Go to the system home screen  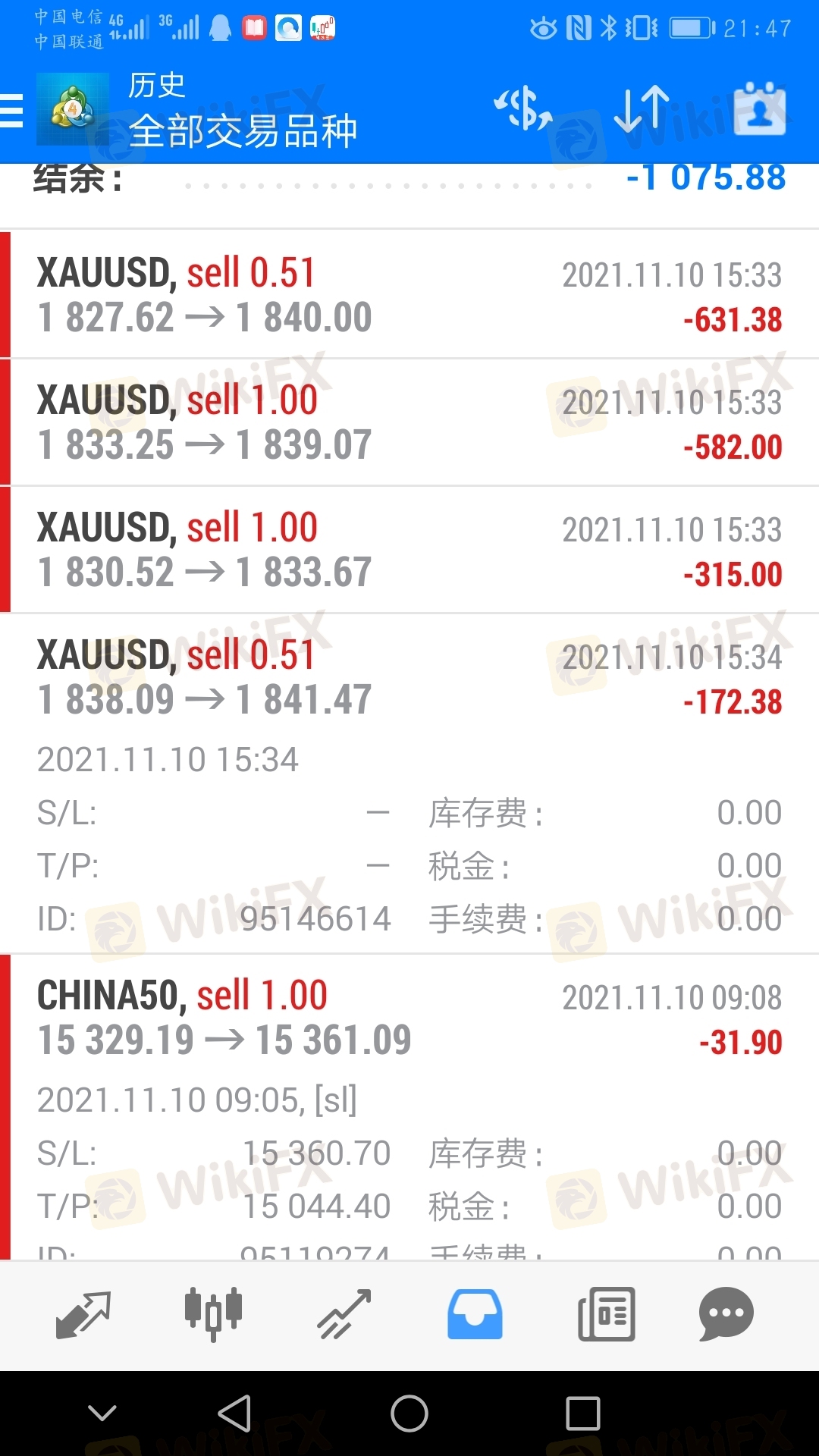[409, 1414]
